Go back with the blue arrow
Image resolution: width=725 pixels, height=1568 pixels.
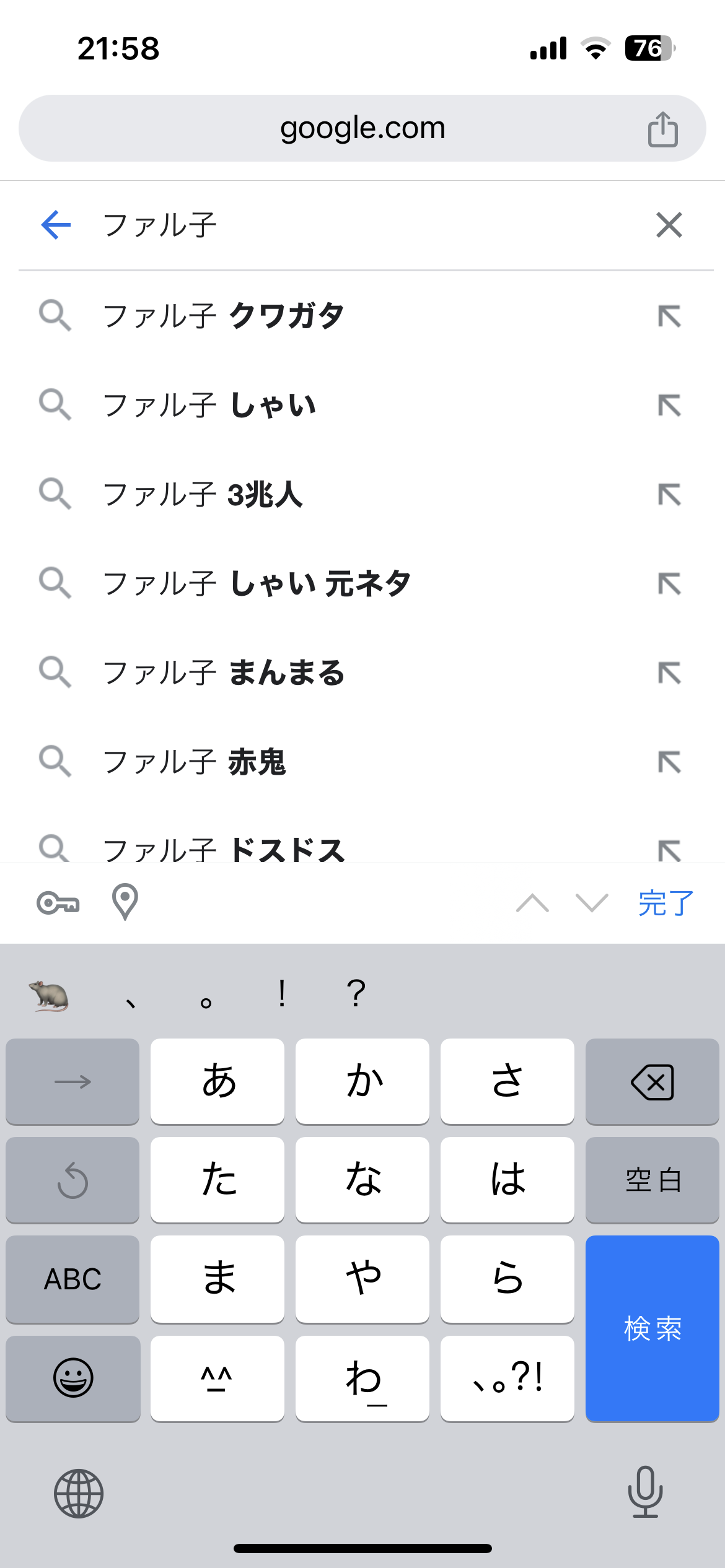[56, 225]
